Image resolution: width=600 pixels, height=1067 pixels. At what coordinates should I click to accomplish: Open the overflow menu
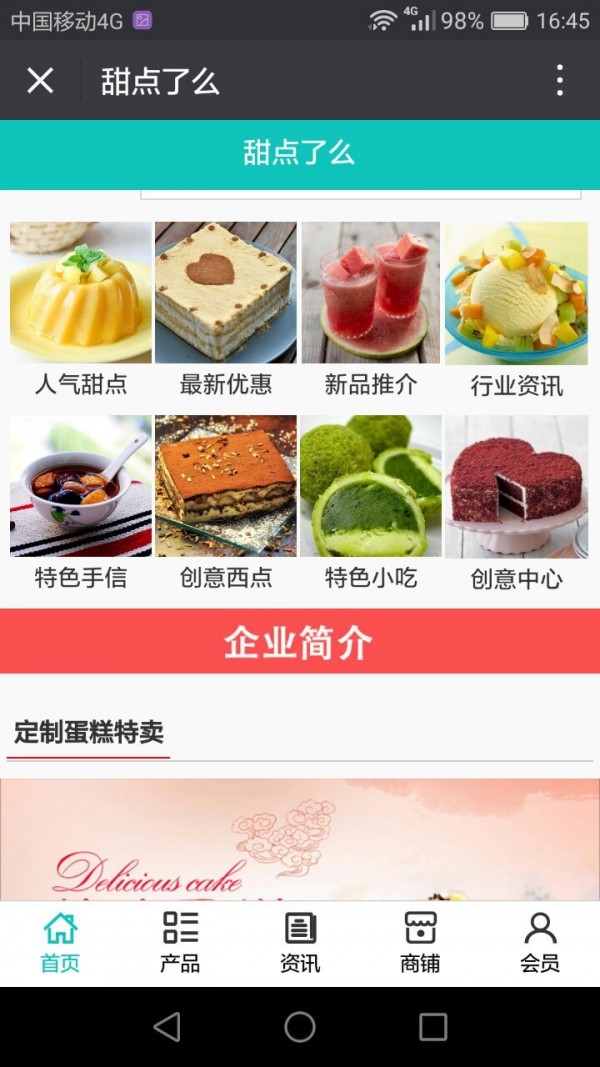(559, 80)
